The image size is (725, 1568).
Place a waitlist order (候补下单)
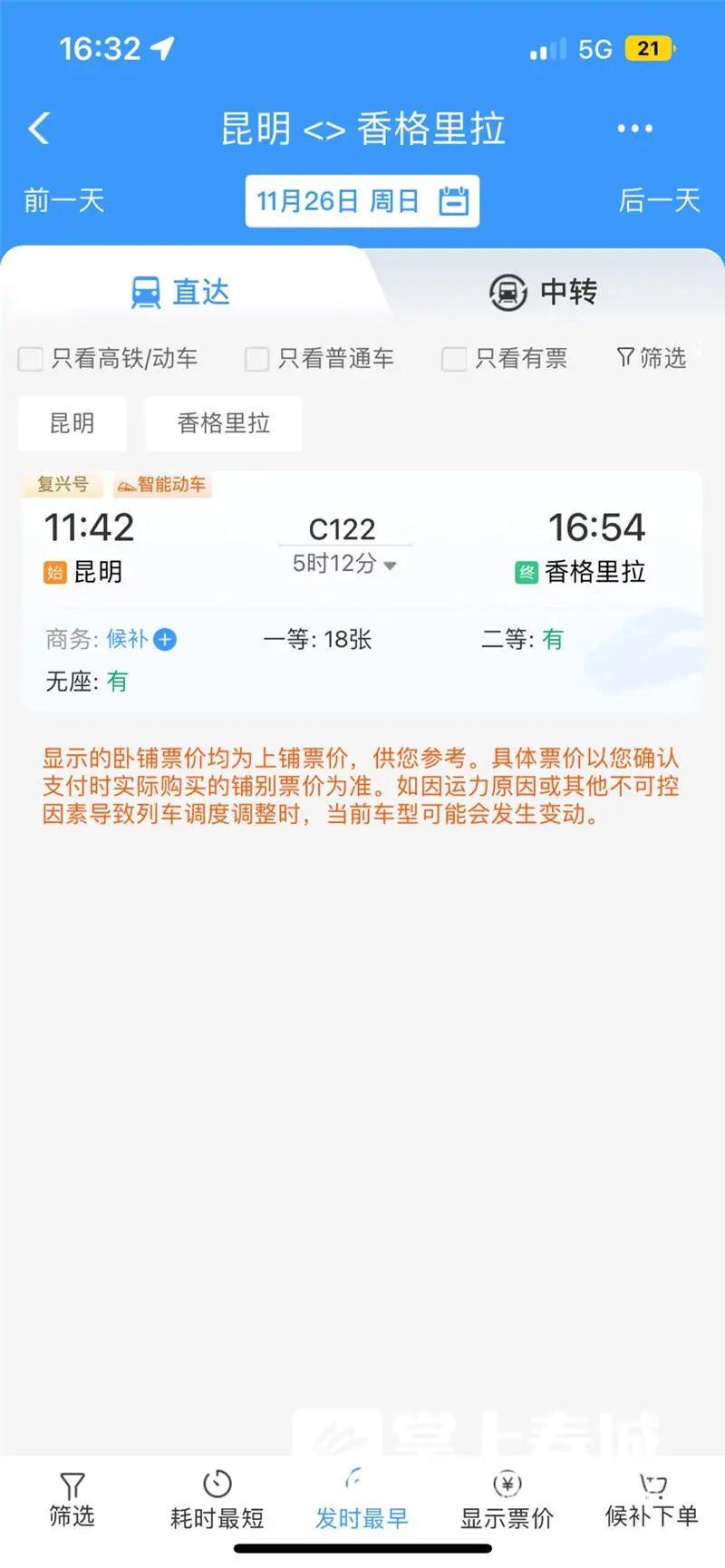[x=652, y=1501]
